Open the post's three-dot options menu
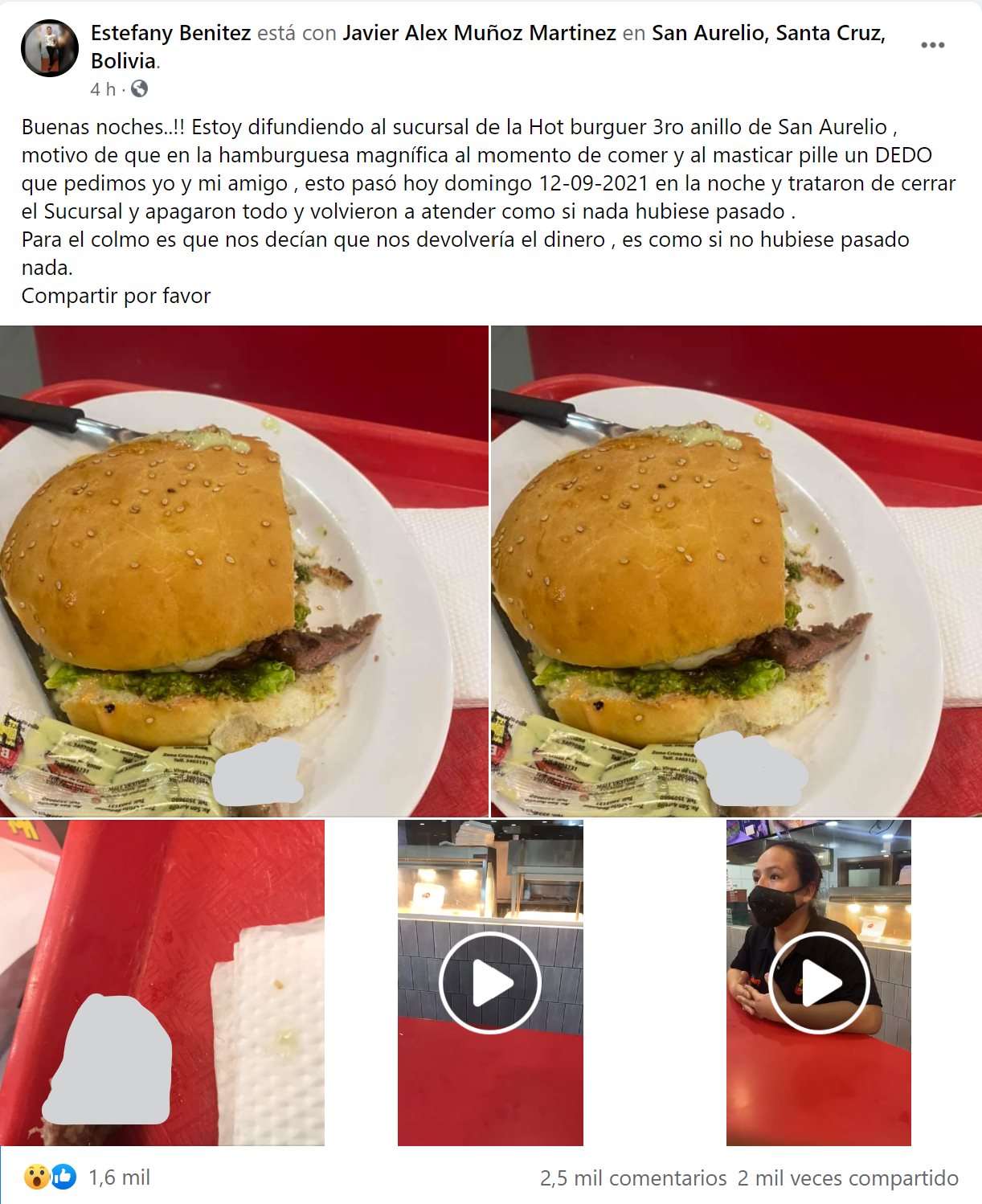Viewport: 982px width, 1204px height. click(932, 45)
